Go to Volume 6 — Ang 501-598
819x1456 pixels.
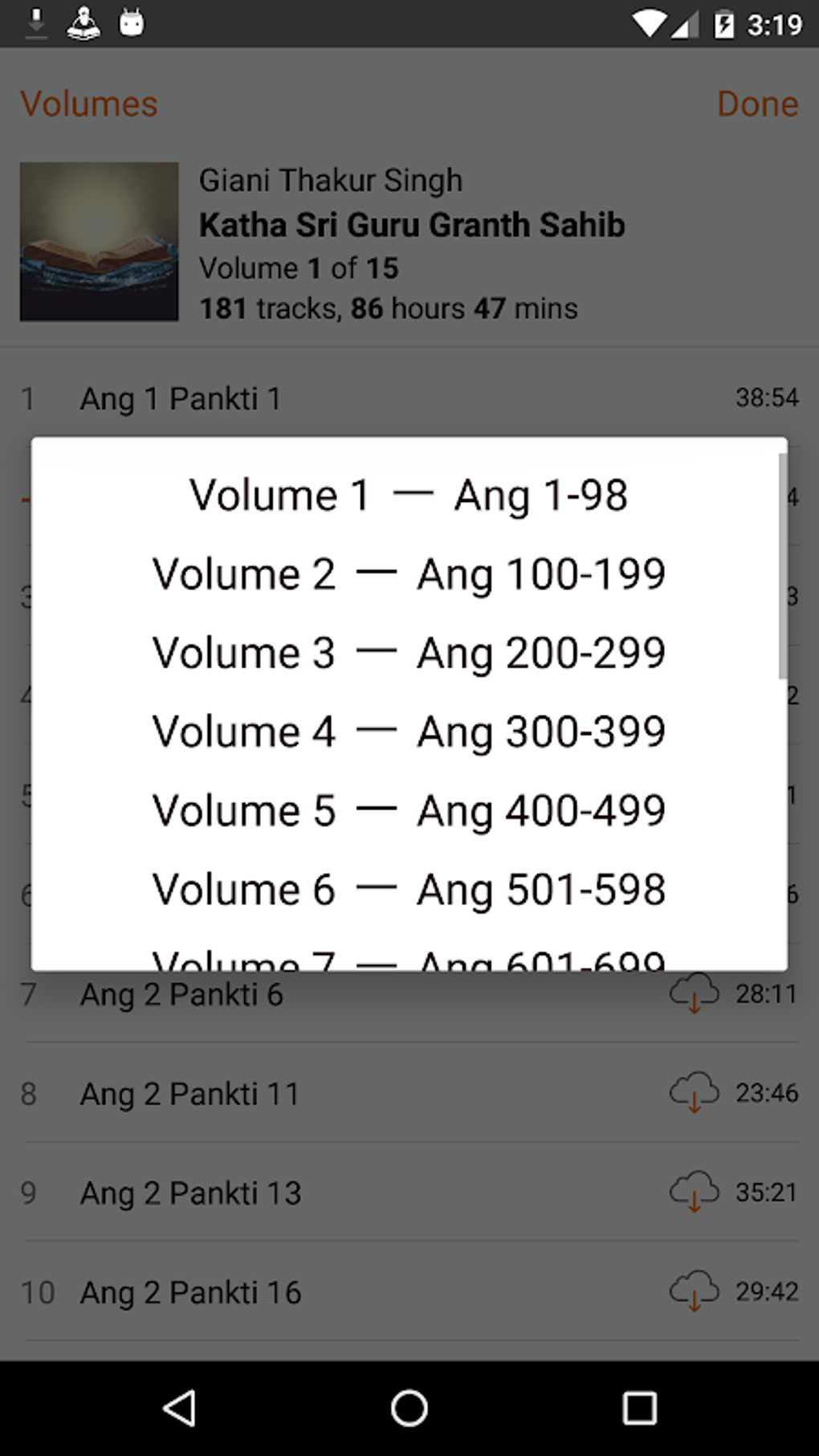[x=409, y=889]
